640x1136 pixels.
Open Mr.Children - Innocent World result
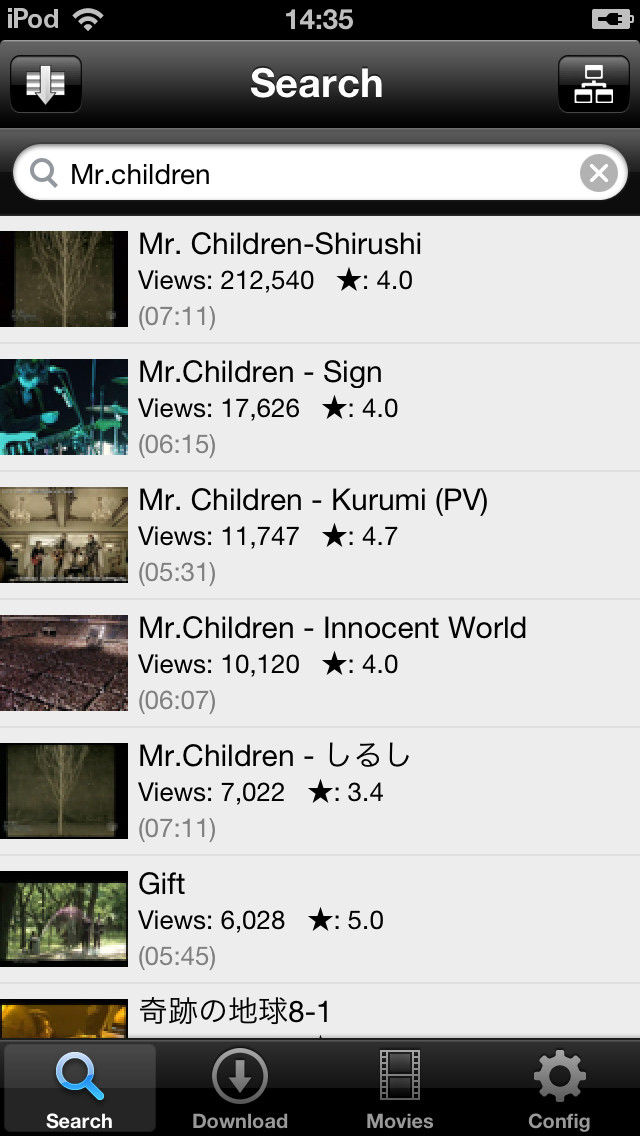coord(320,663)
